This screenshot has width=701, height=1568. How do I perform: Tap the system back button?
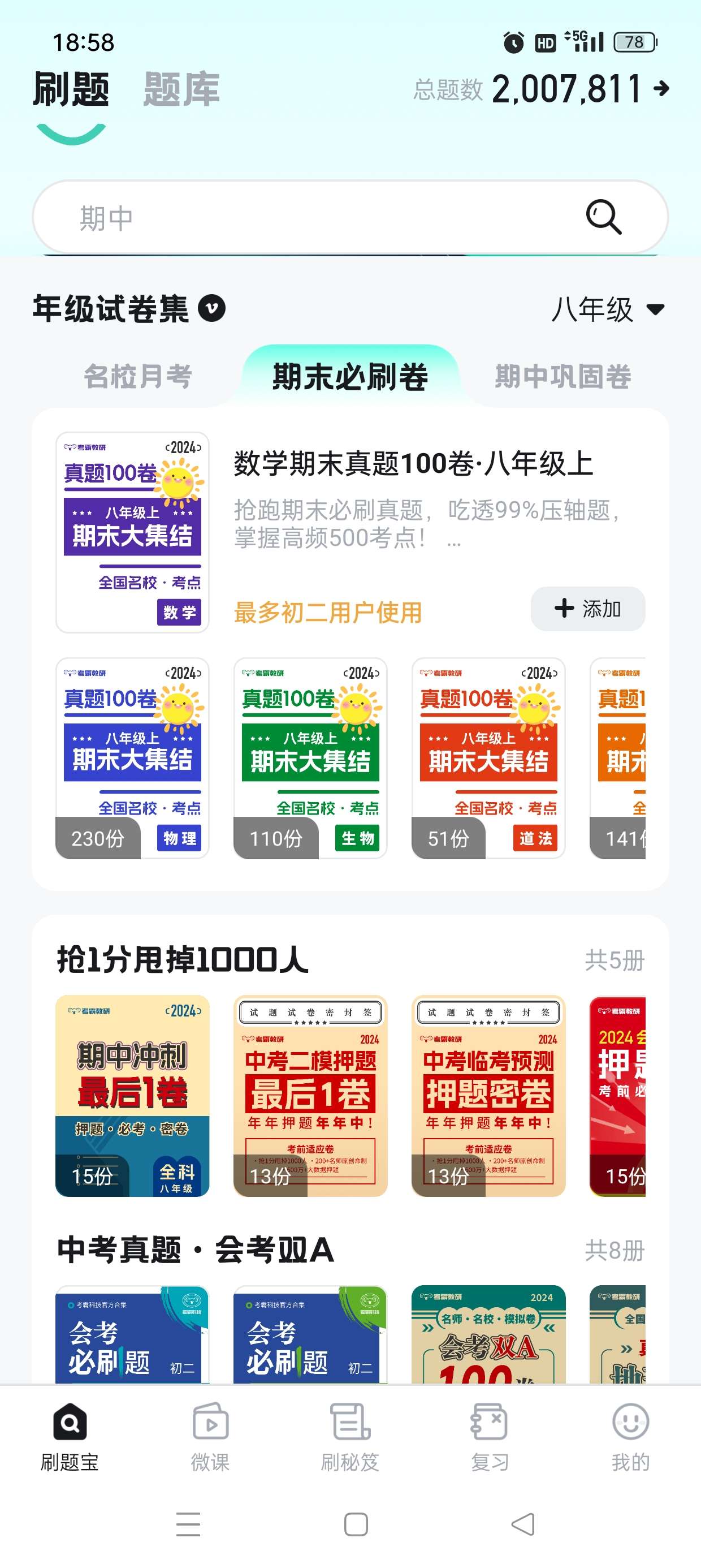click(x=523, y=1524)
